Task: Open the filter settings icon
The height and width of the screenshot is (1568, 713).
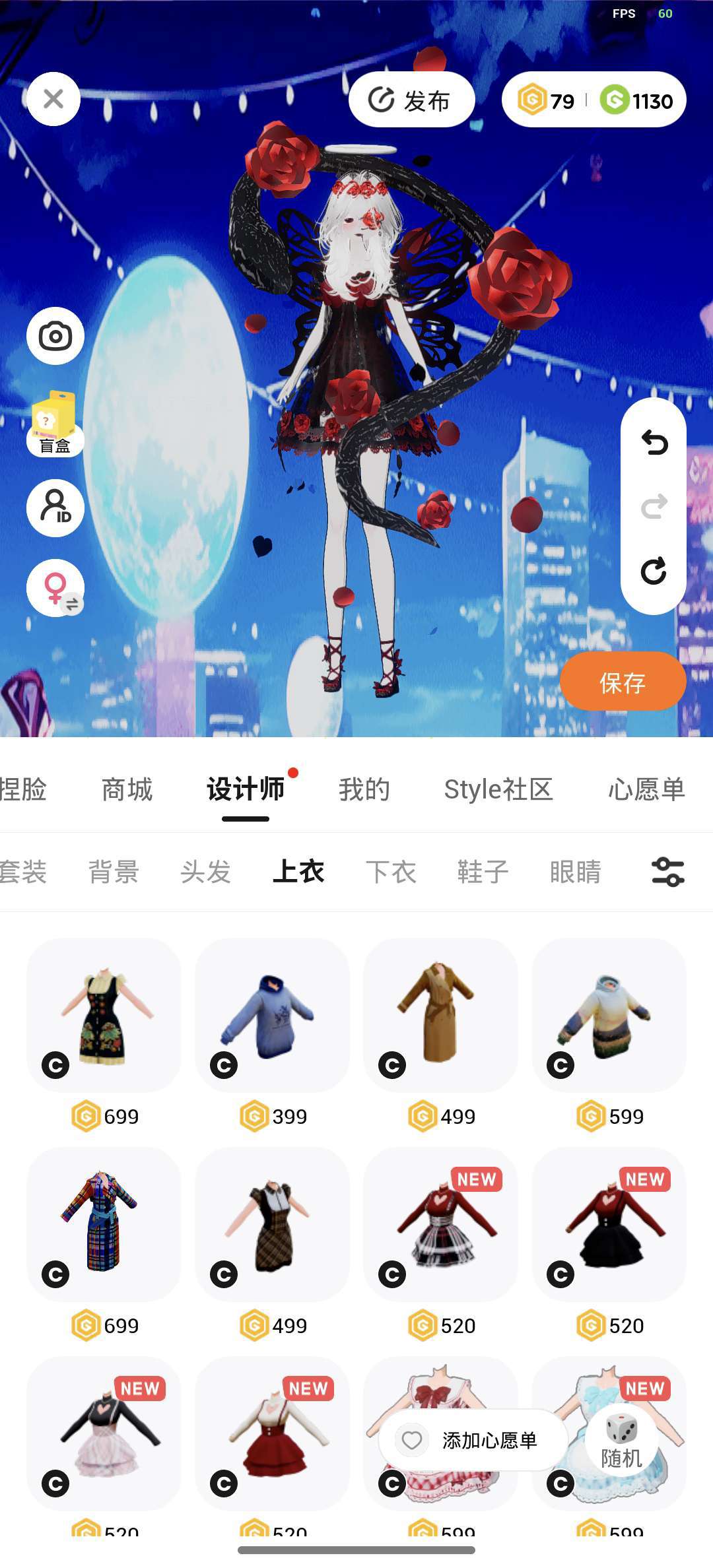Action: click(x=667, y=872)
